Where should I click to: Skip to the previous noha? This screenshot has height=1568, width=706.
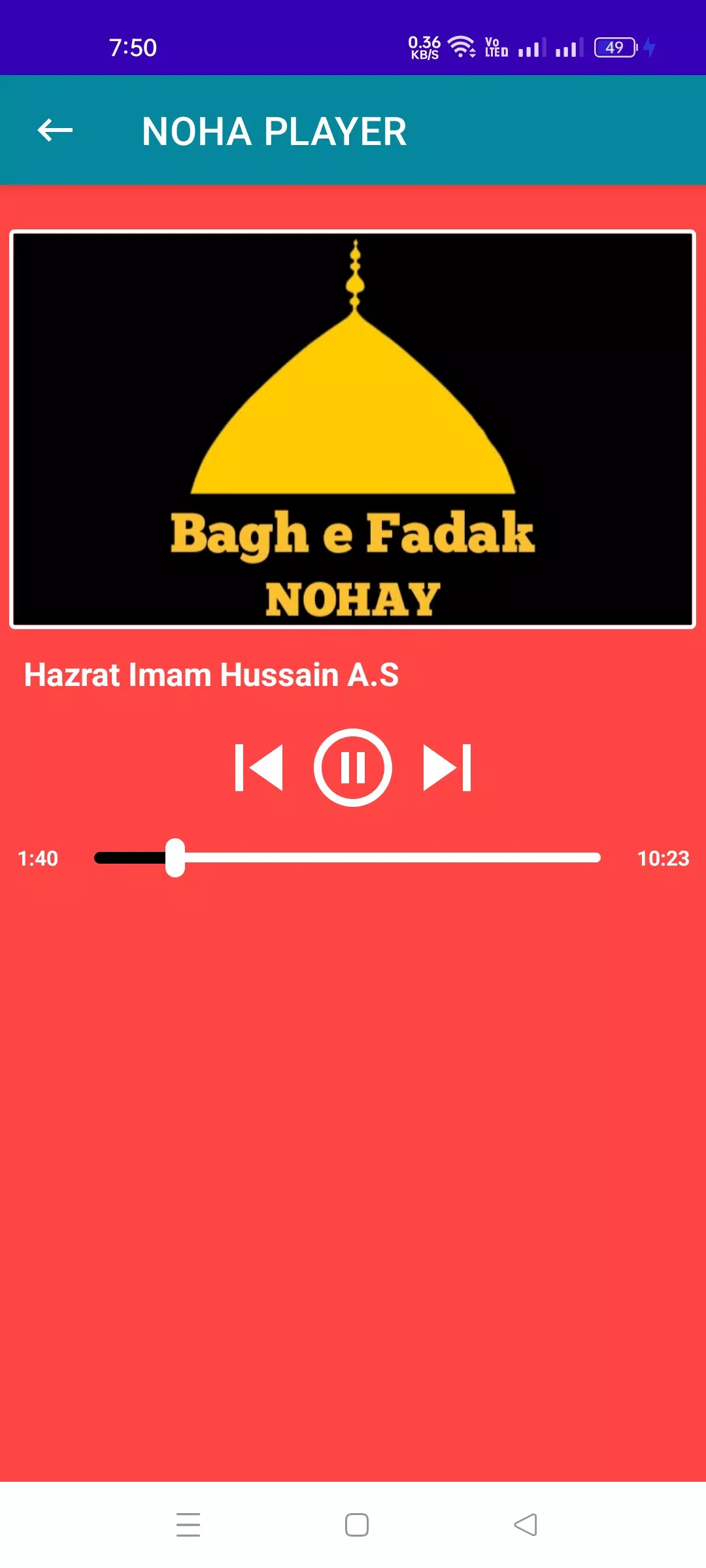pyautogui.click(x=259, y=768)
